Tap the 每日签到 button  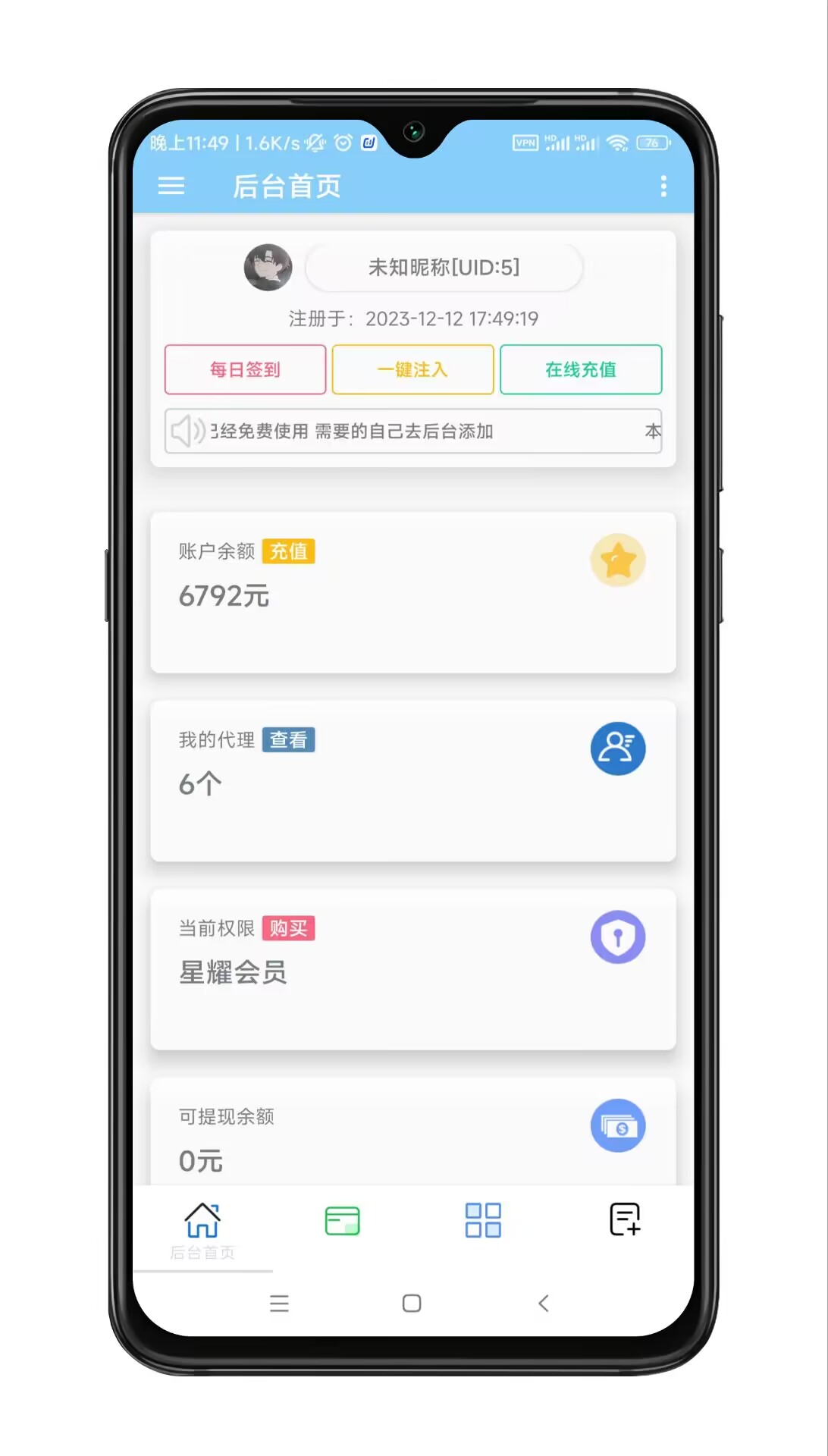click(x=245, y=369)
